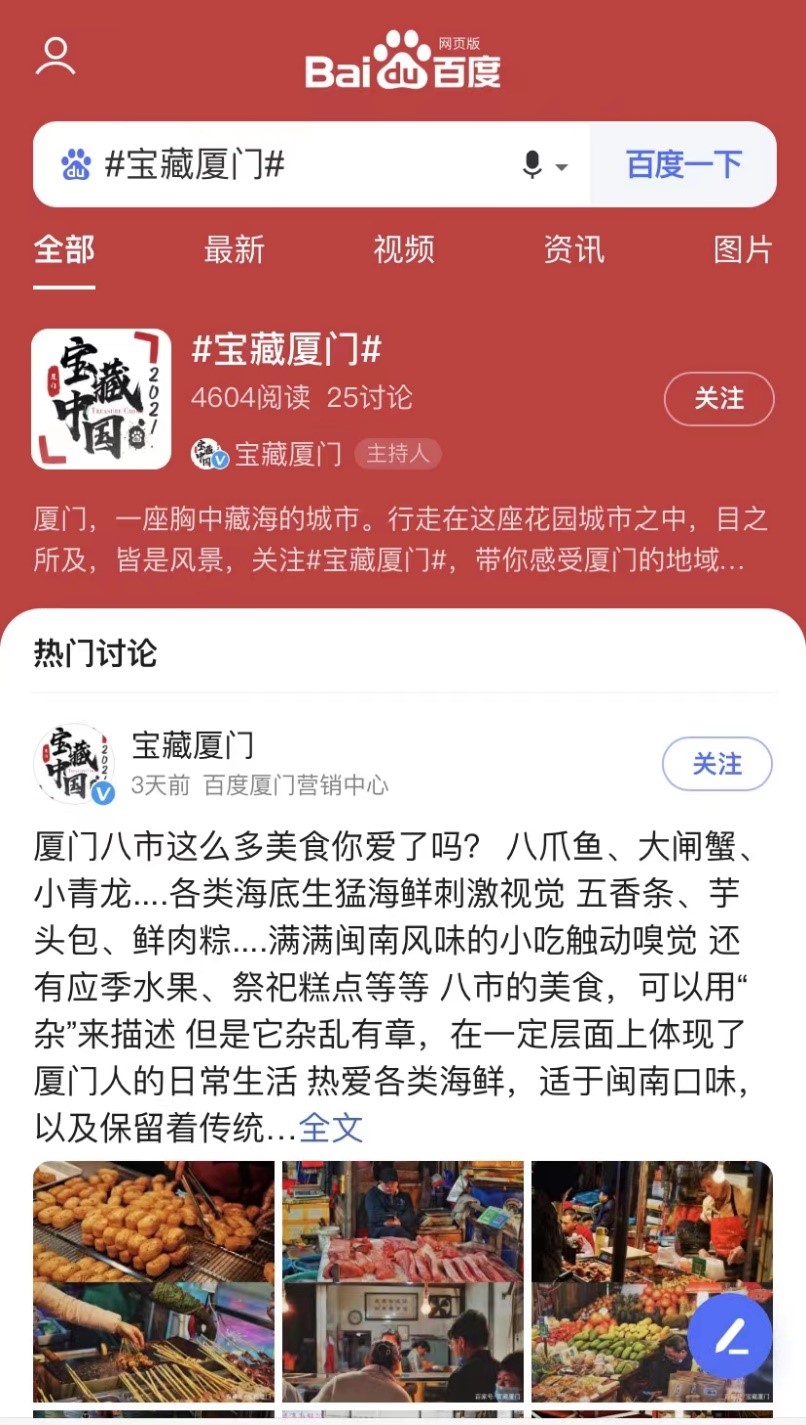Open the 资讯 tab
Screen dimensions: 806x1425
(x=574, y=250)
